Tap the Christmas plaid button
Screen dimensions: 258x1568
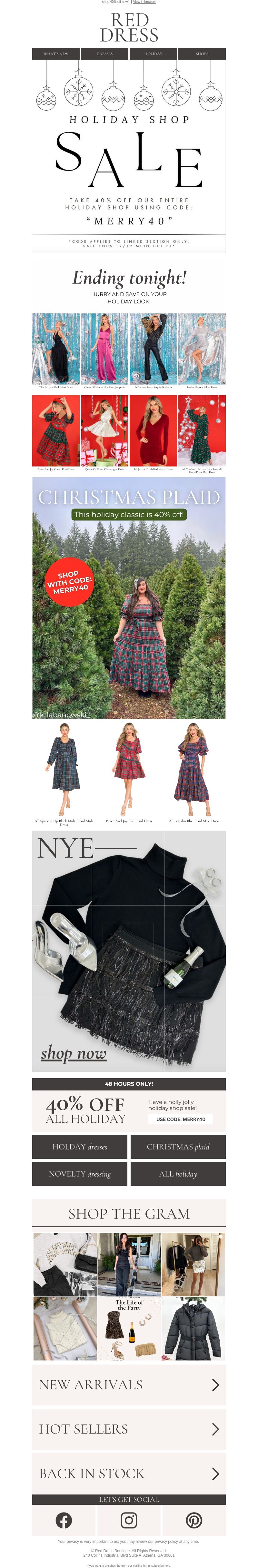click(x=178, y=1147)
